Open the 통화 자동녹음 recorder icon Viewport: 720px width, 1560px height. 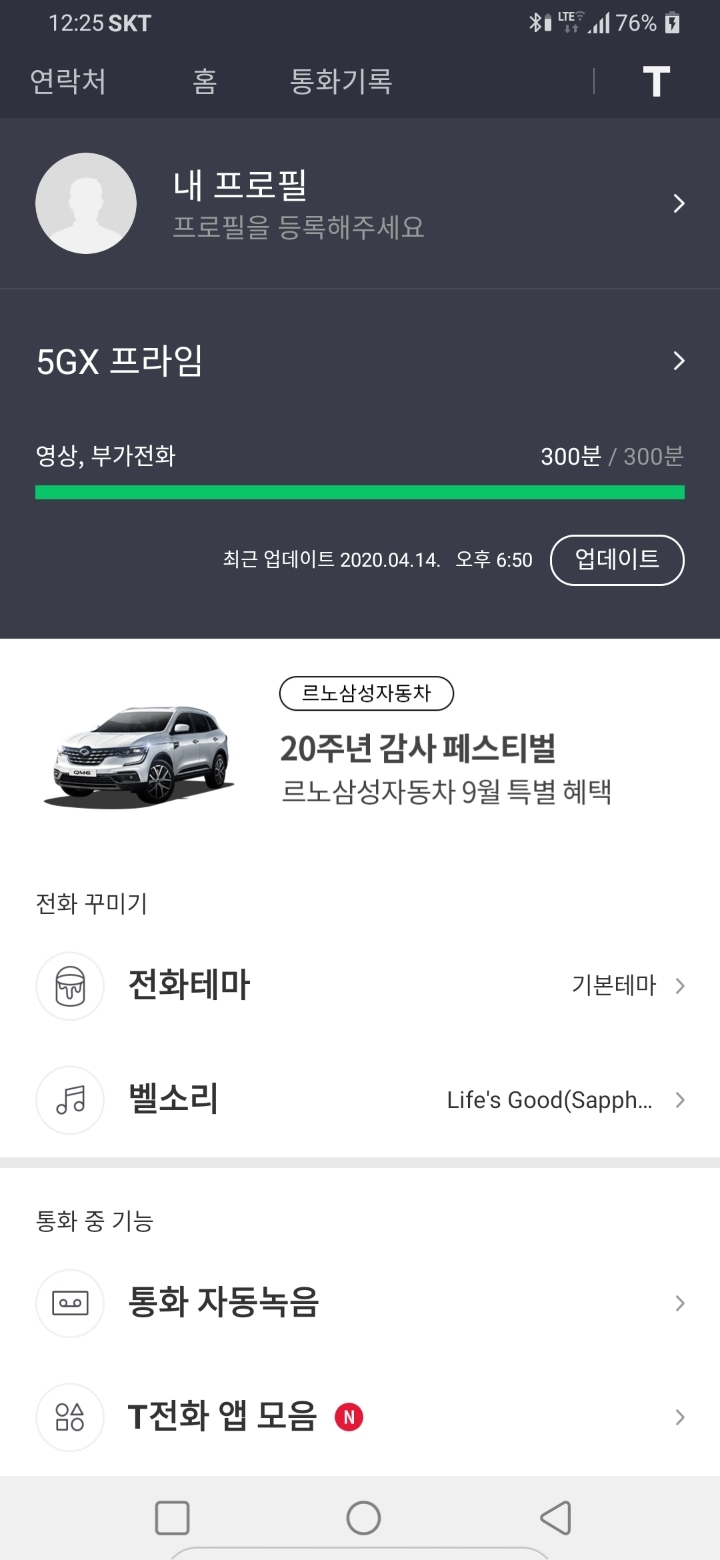[69, 1303]
